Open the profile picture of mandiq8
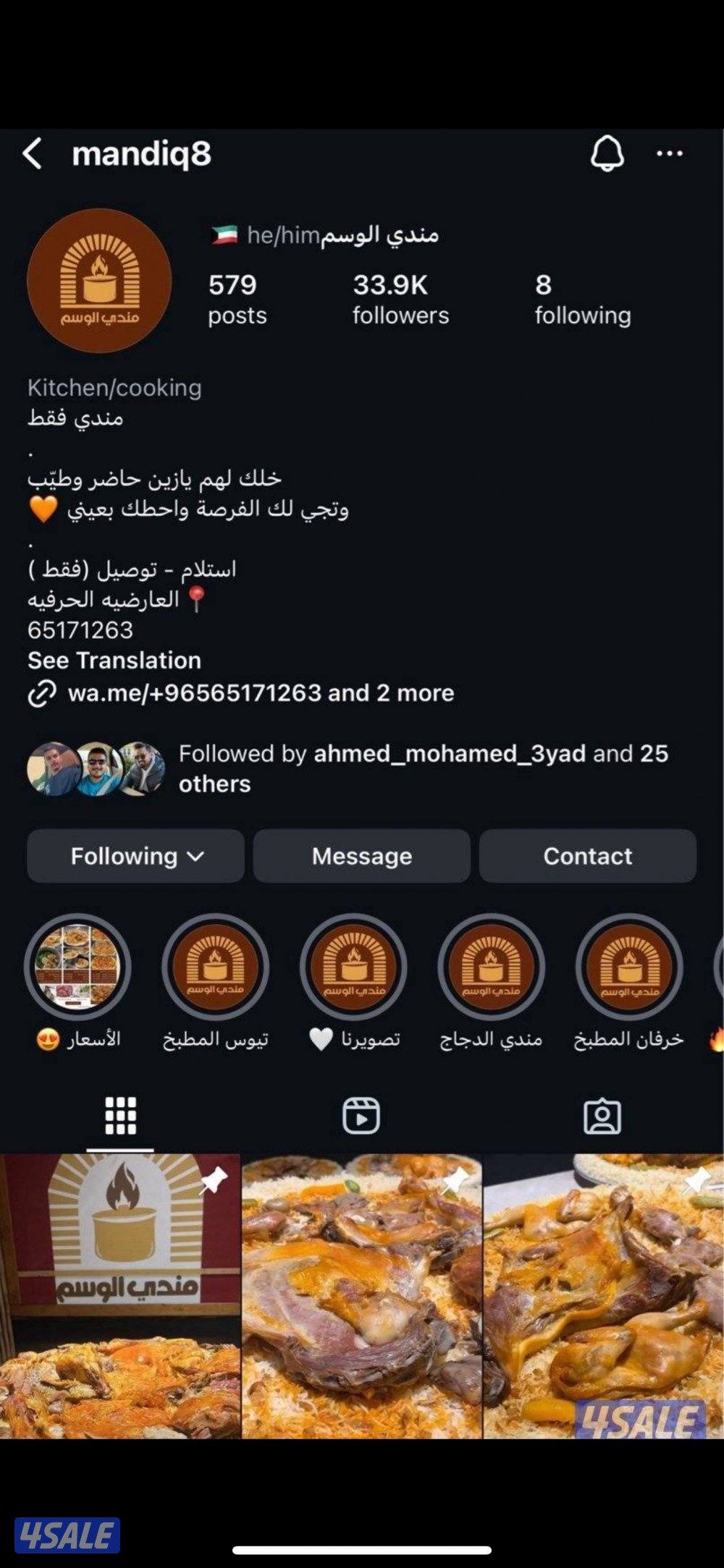 click(101, 281)
